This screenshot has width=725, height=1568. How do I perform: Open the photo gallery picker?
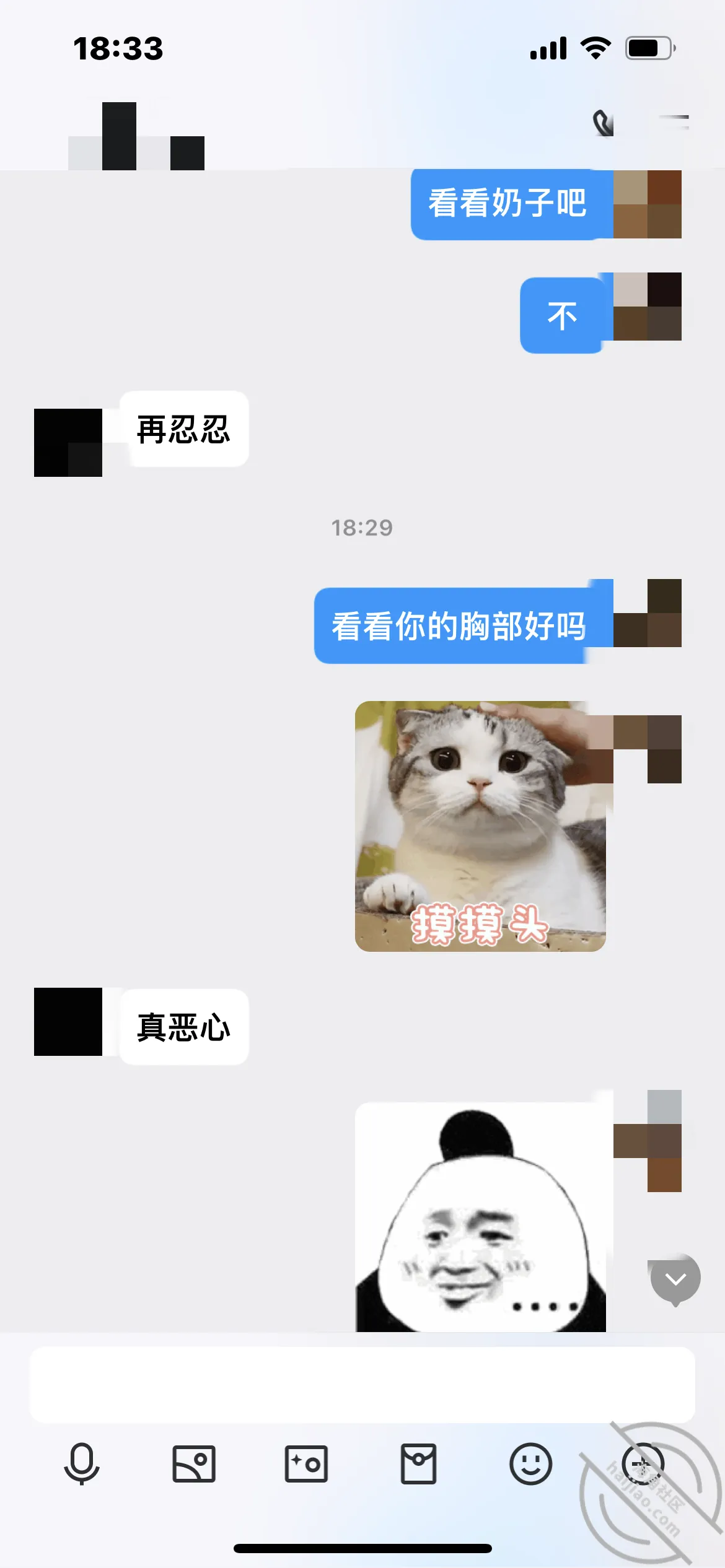click(x=194, y=1464)
